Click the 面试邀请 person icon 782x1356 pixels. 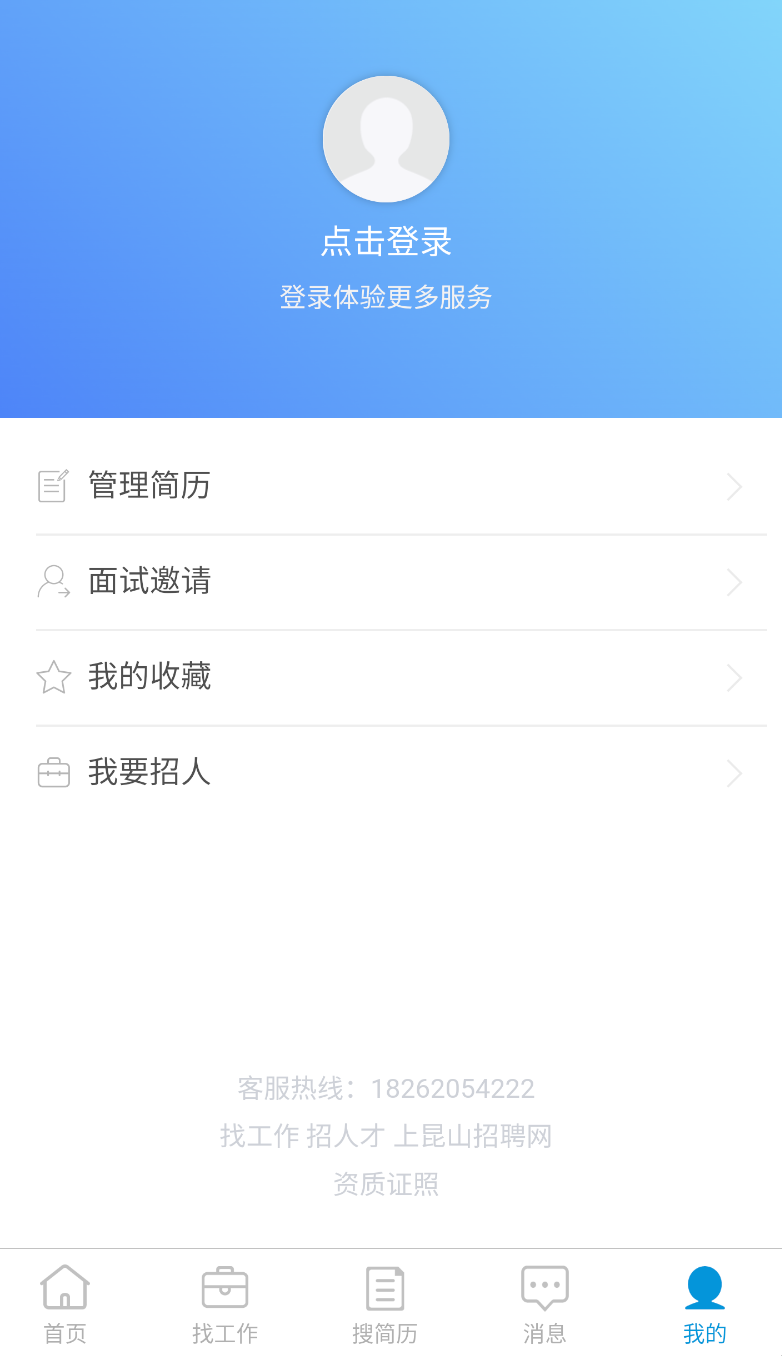point(52,581)
